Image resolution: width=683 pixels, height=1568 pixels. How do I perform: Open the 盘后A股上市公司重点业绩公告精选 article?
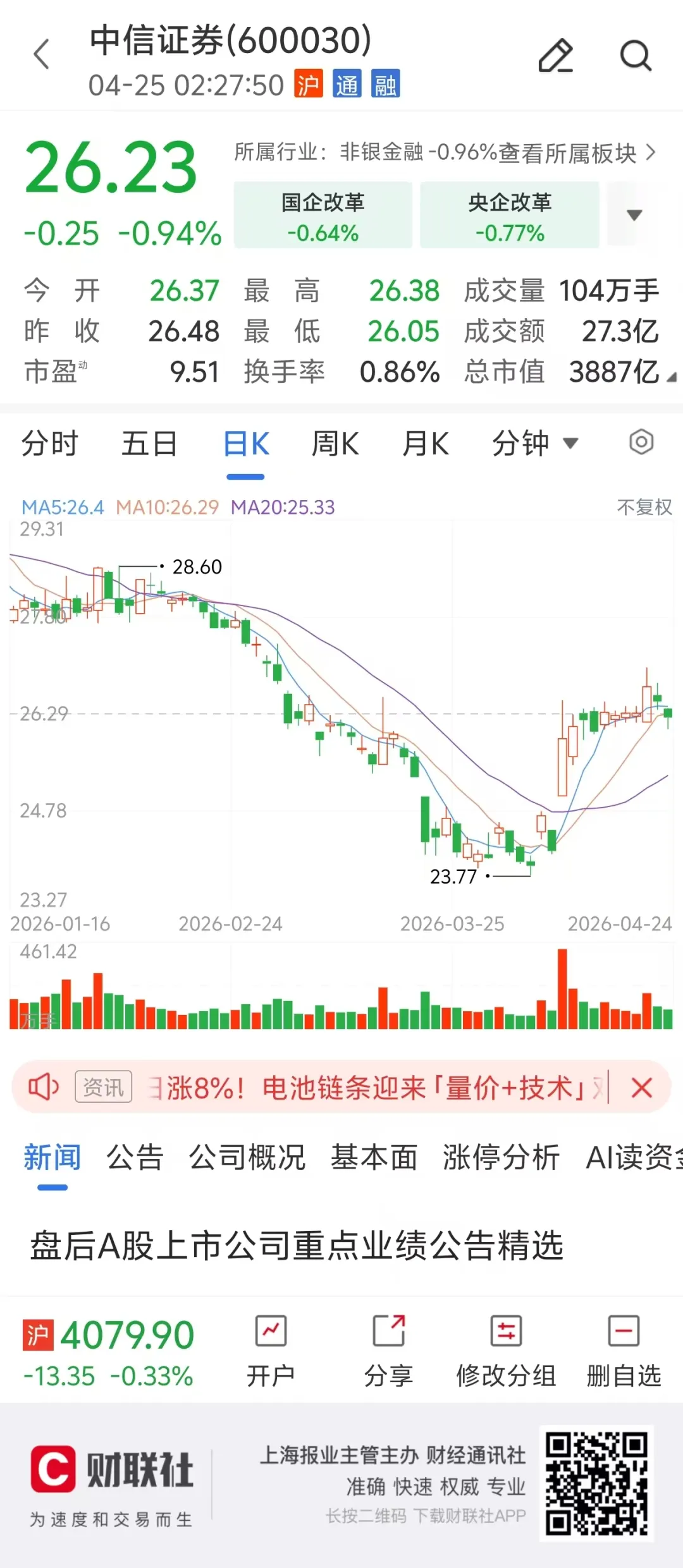coord(297,1246)
